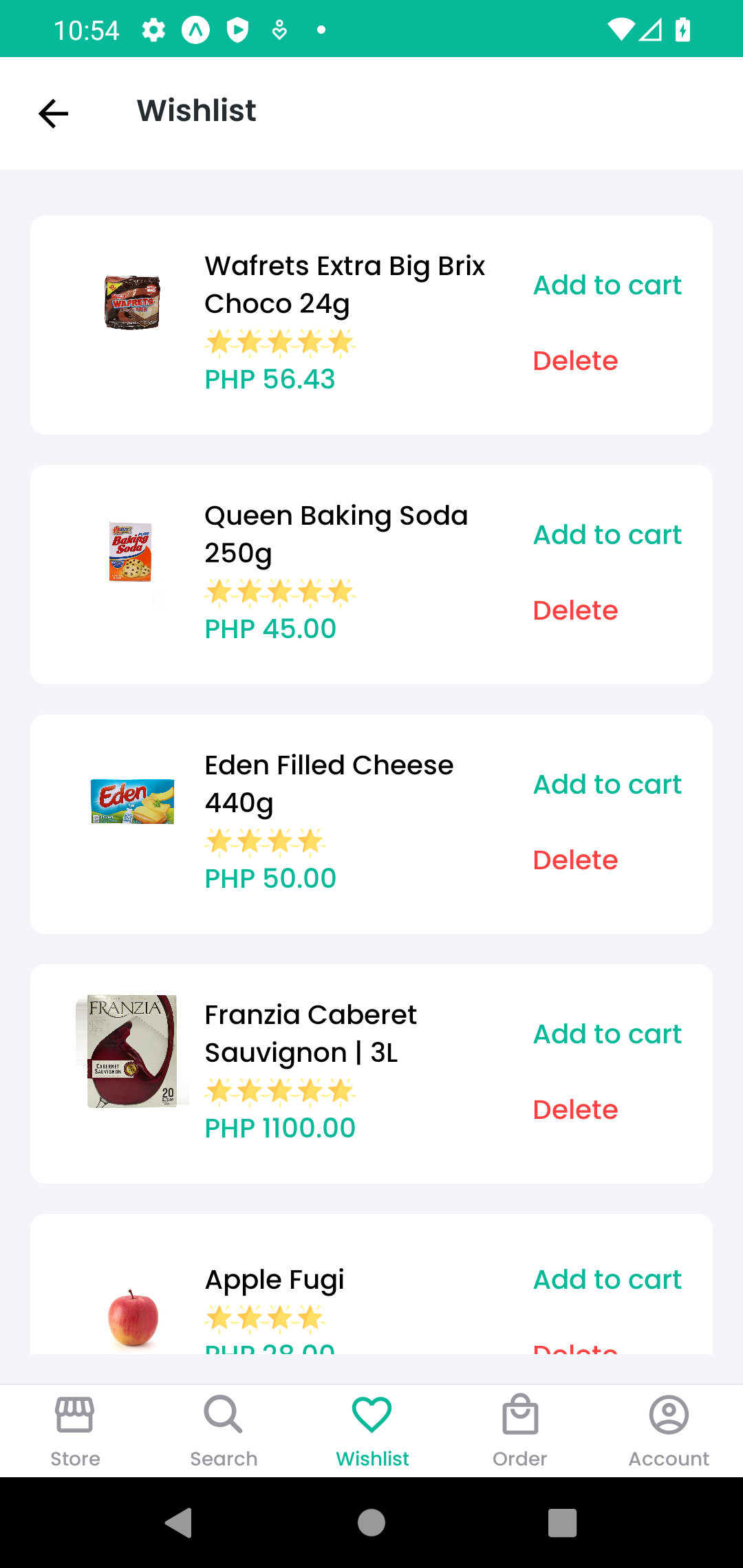This screenshot has width=743, height=1568.
Task: Open the Queen Baking Soda product image
Action: point(132,552)
